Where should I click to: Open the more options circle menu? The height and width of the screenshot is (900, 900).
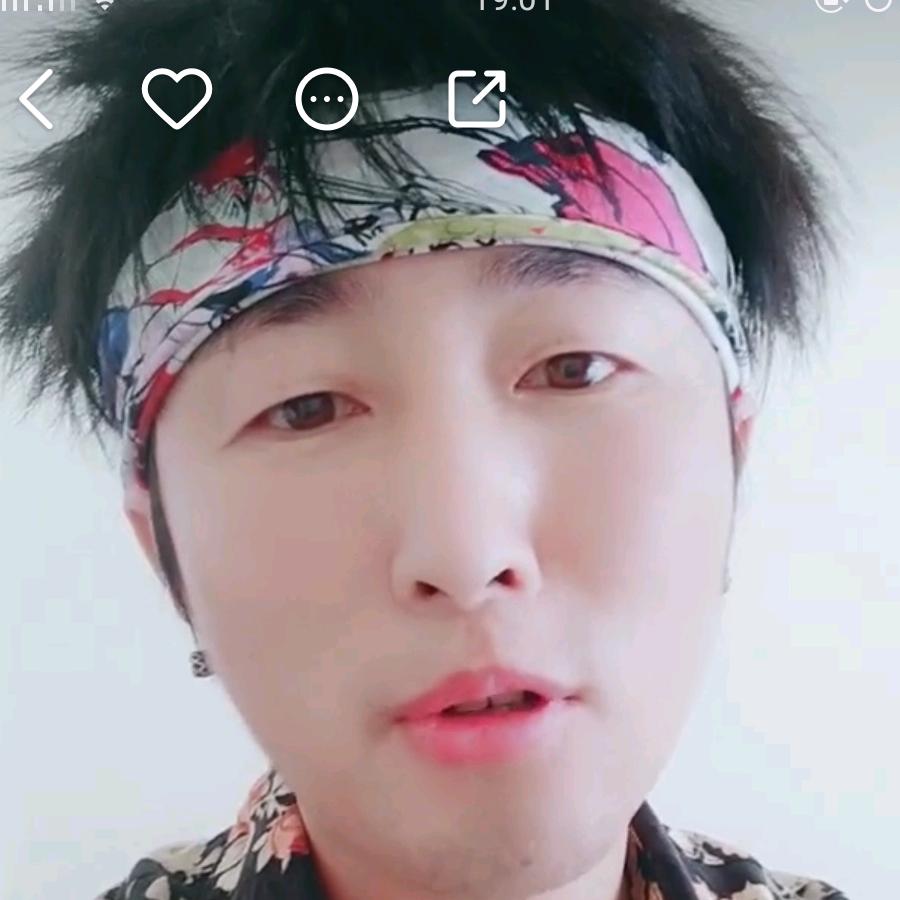327,99
